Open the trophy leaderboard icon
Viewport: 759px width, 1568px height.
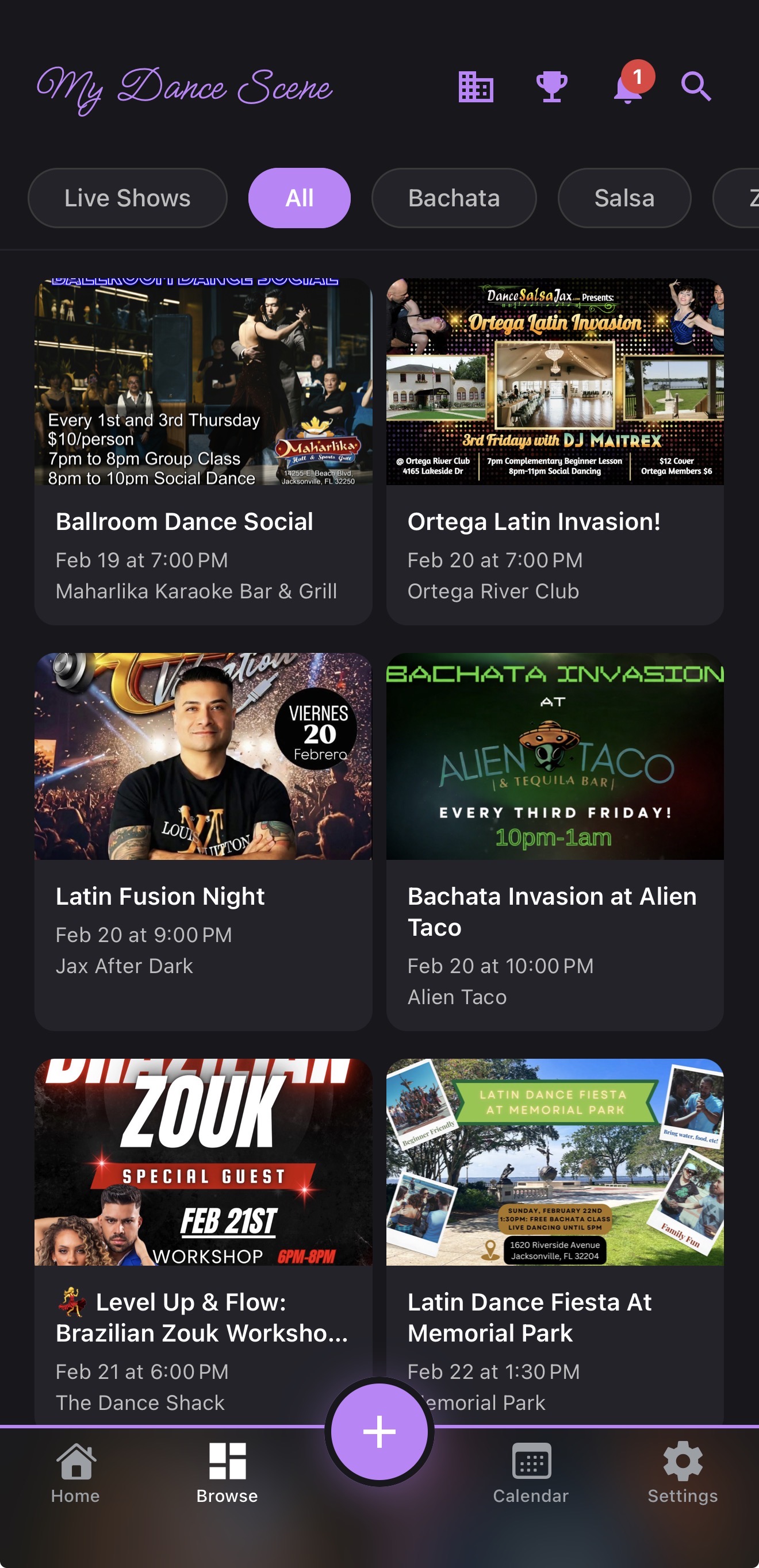[x=552, y=87]
